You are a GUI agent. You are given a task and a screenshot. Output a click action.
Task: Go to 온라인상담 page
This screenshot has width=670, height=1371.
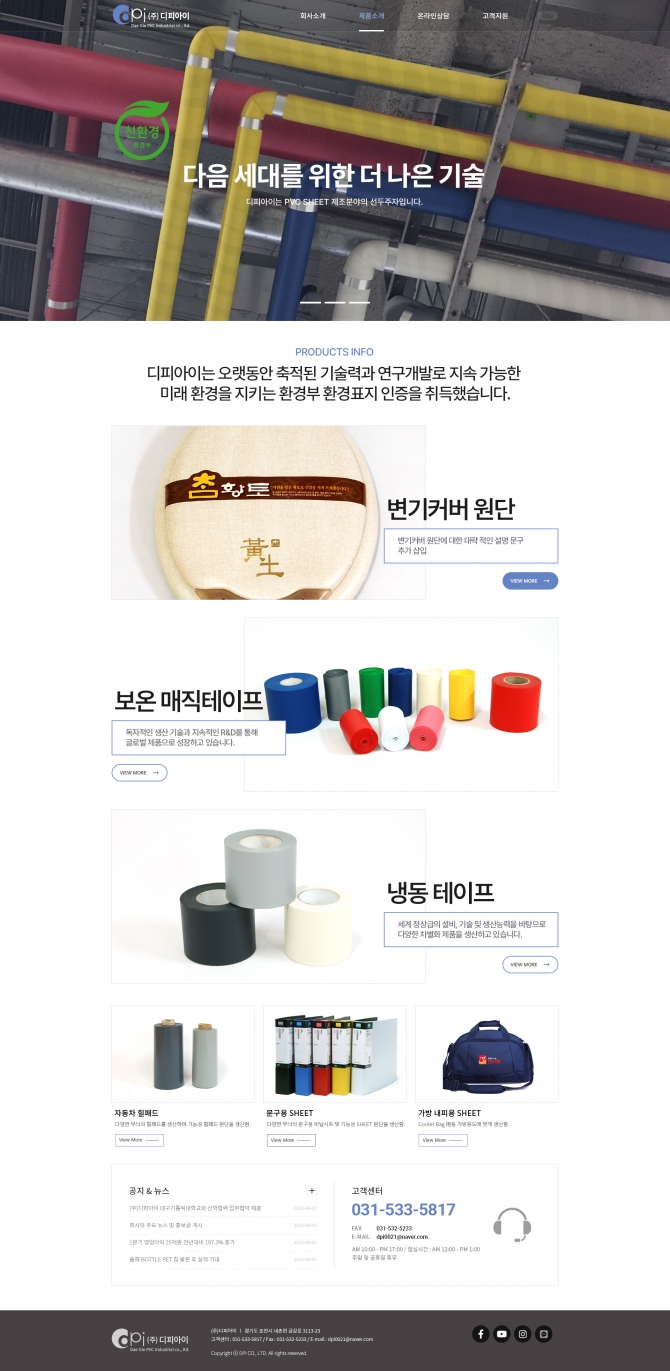[433, 16]
